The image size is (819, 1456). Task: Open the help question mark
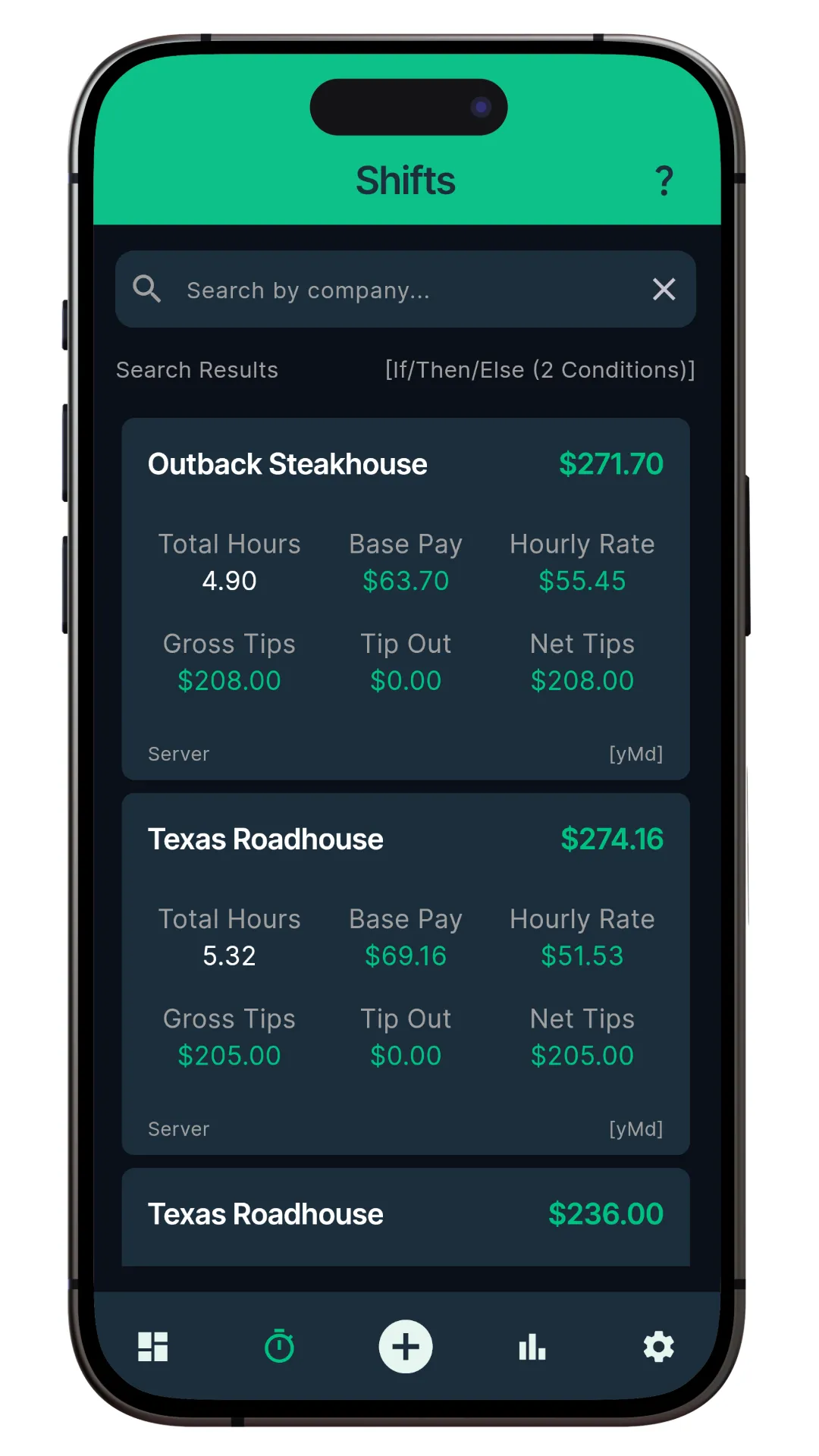[664, 181]
